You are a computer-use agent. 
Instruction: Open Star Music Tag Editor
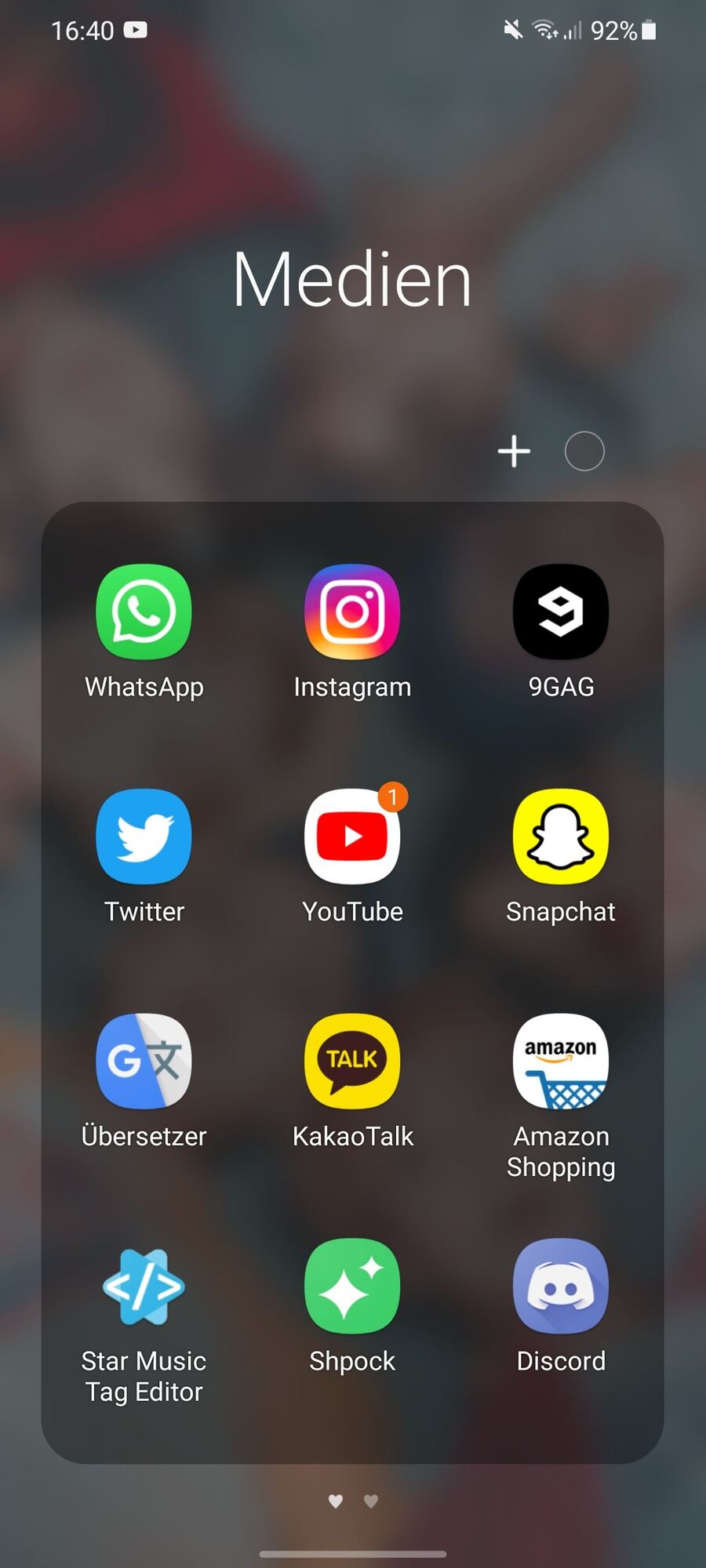[144, 1287]
